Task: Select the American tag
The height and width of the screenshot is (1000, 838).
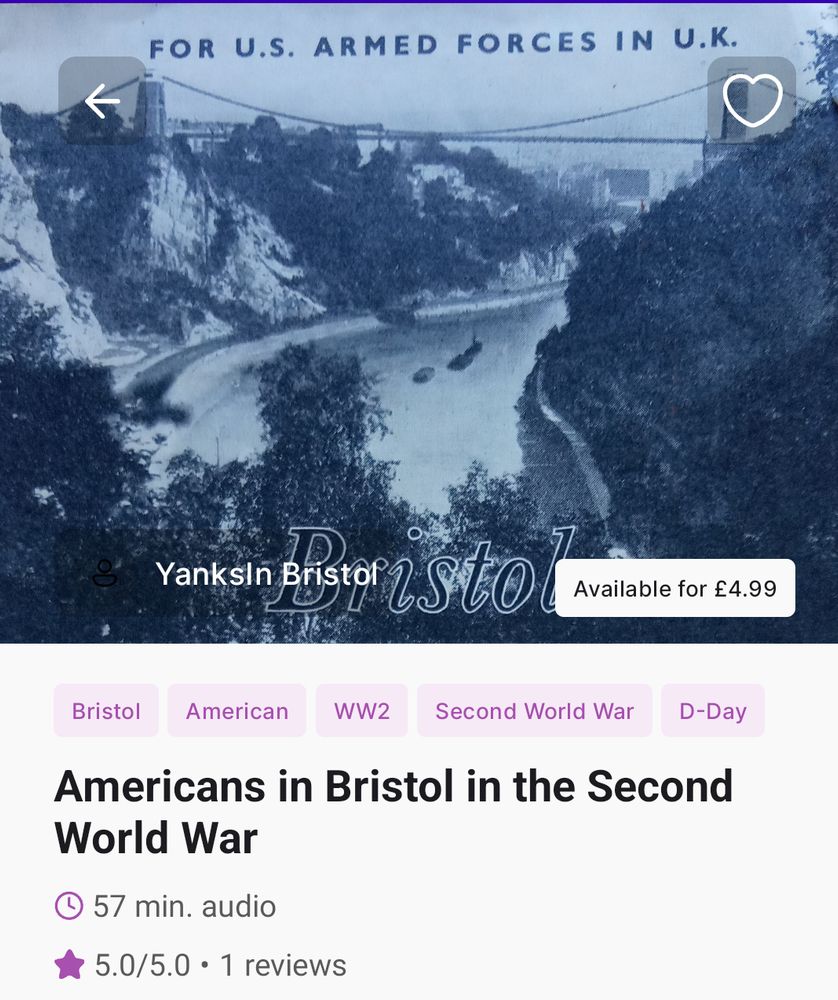Action: [x=236, y=711]
